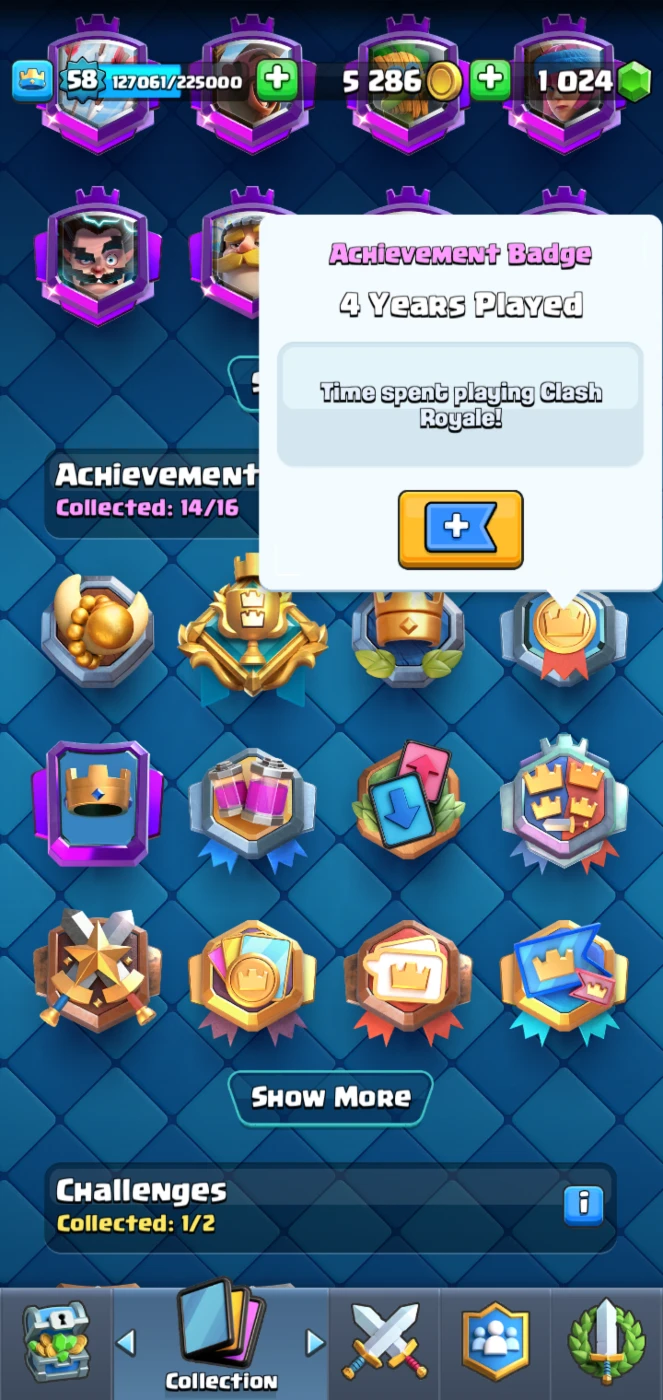This screenshot has width=663, height=1400.
Task: Select the chat bubble crown badge
Action: (408, 980)
